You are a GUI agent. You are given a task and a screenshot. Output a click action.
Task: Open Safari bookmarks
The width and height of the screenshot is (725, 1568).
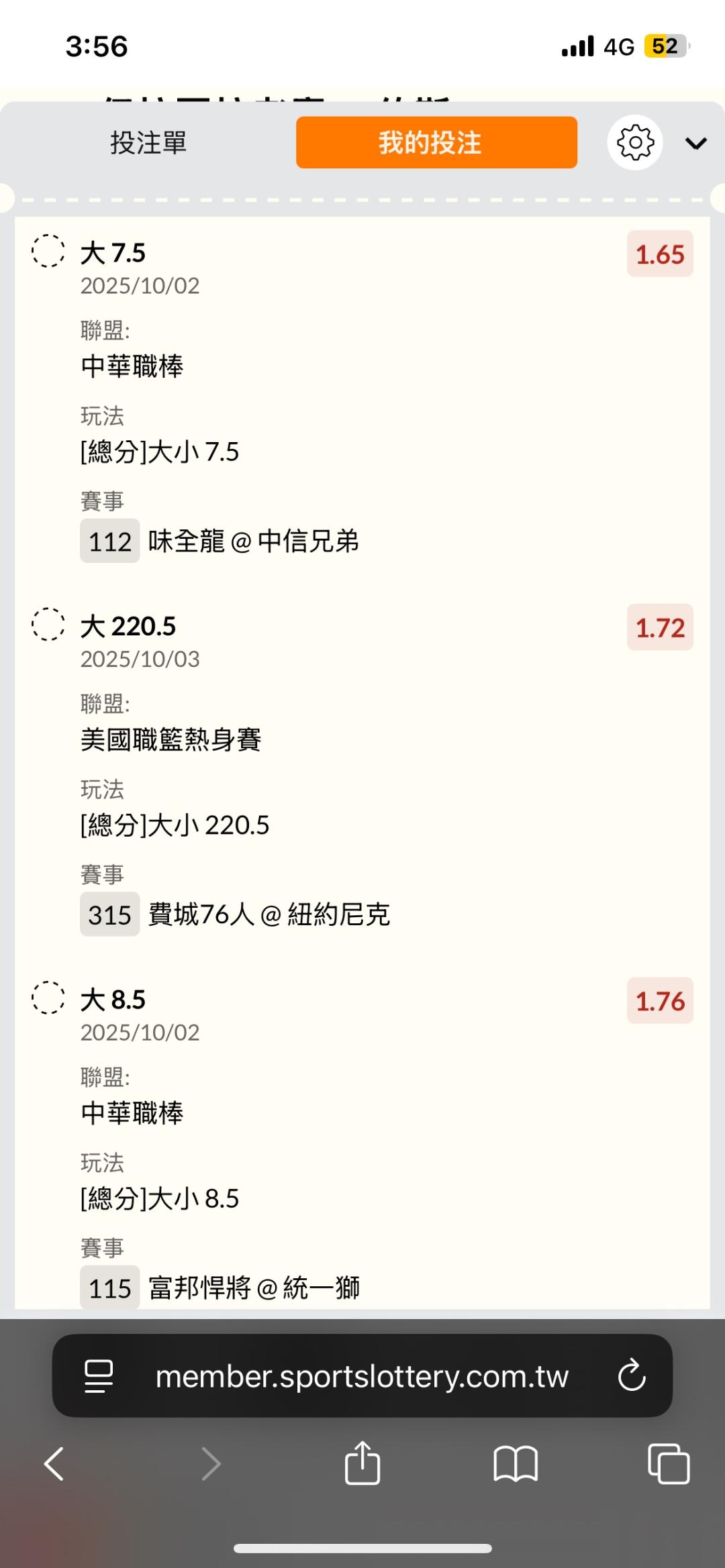click(515, 1463)
